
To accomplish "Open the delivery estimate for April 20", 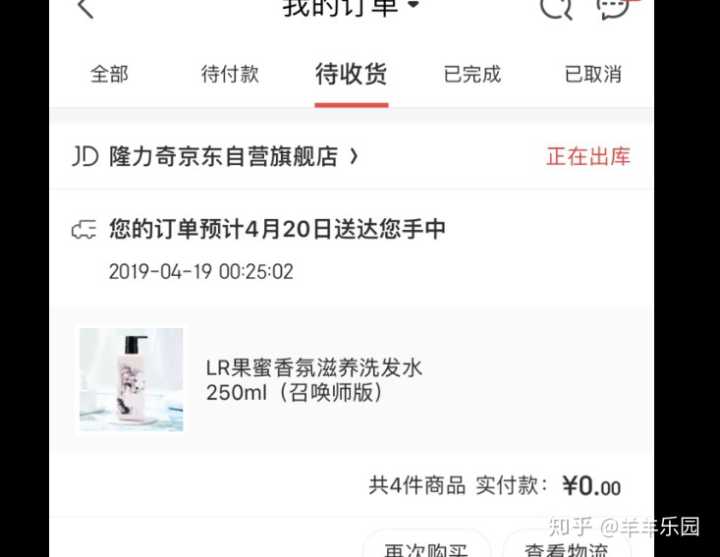I will pyautogui.click(x=277, y=230).
